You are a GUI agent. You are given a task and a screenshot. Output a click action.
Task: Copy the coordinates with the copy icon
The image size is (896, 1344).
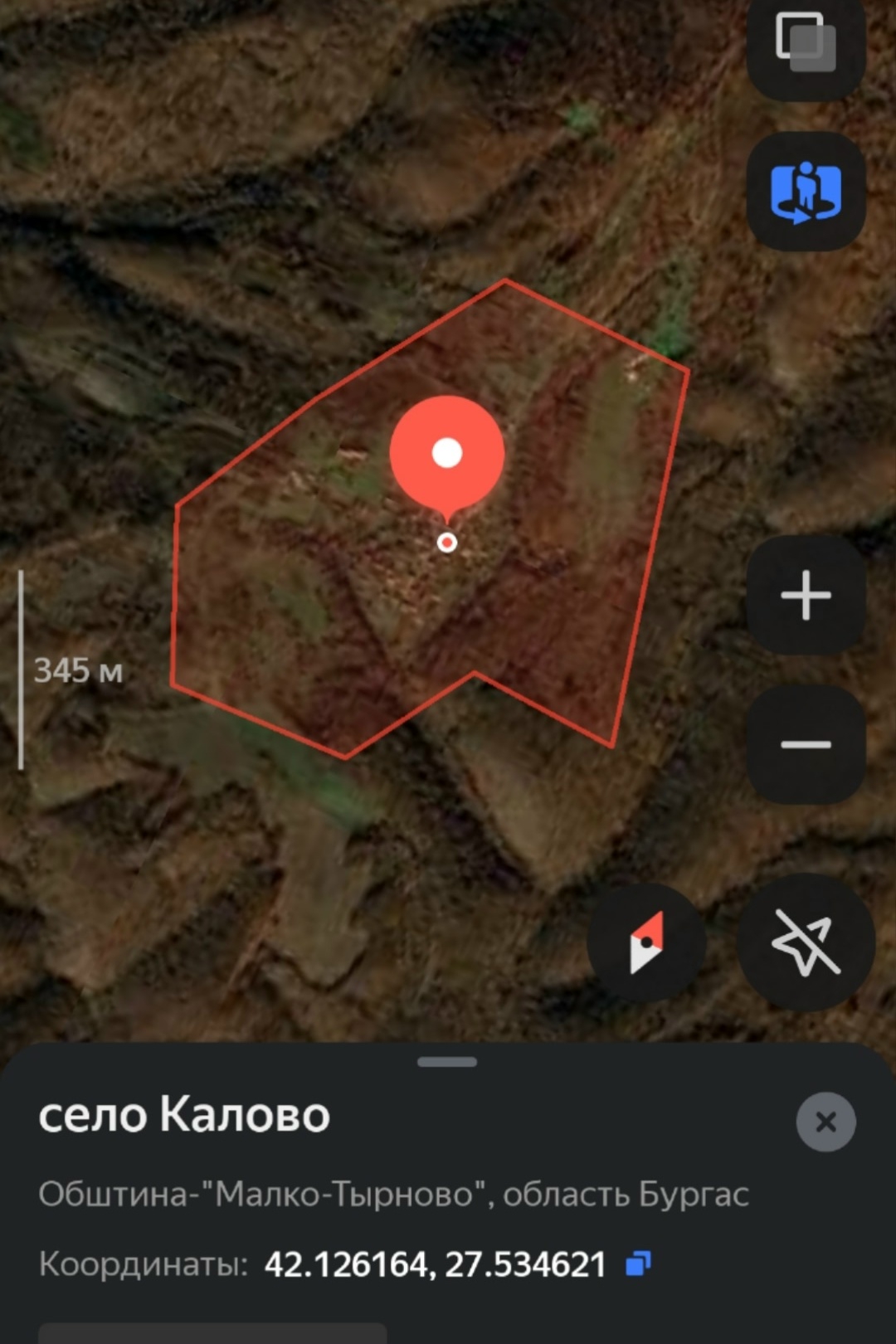click(638, 1264)
